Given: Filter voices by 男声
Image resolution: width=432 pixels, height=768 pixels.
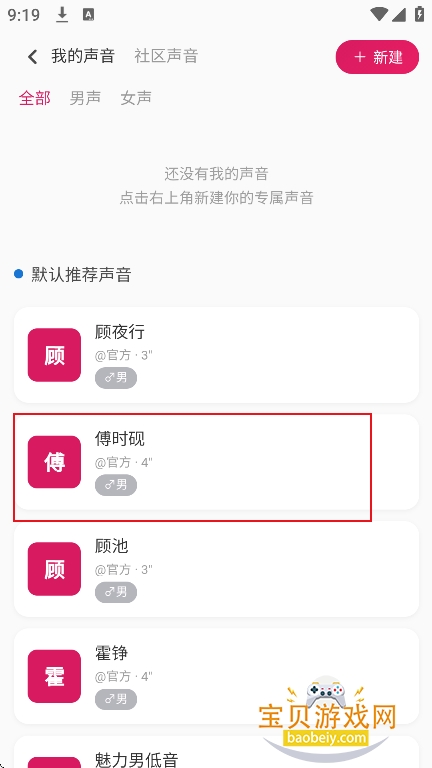Looking at the screenshot, I should (x=85, y=98).
